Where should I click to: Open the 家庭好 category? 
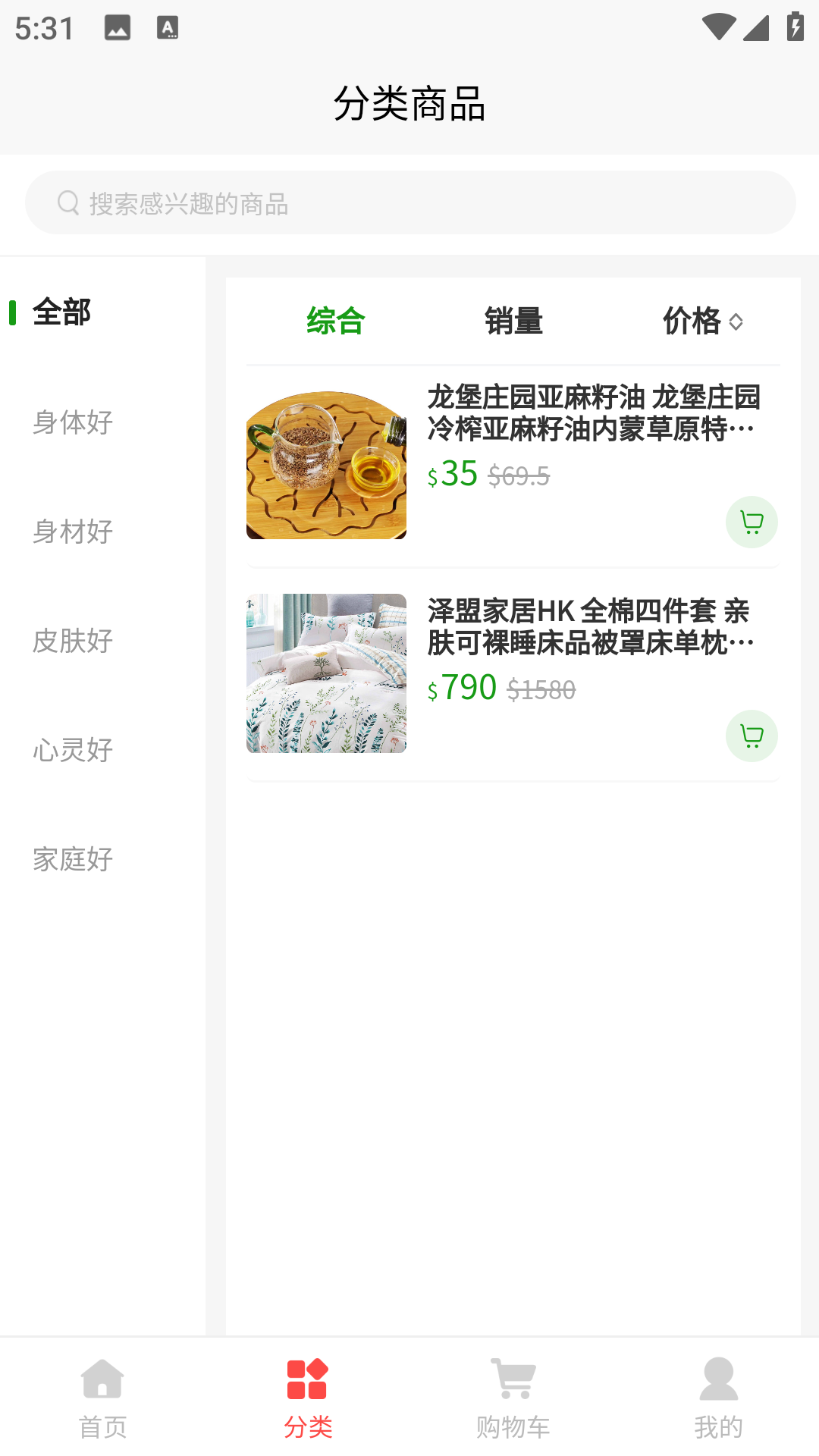click(73, 859)
